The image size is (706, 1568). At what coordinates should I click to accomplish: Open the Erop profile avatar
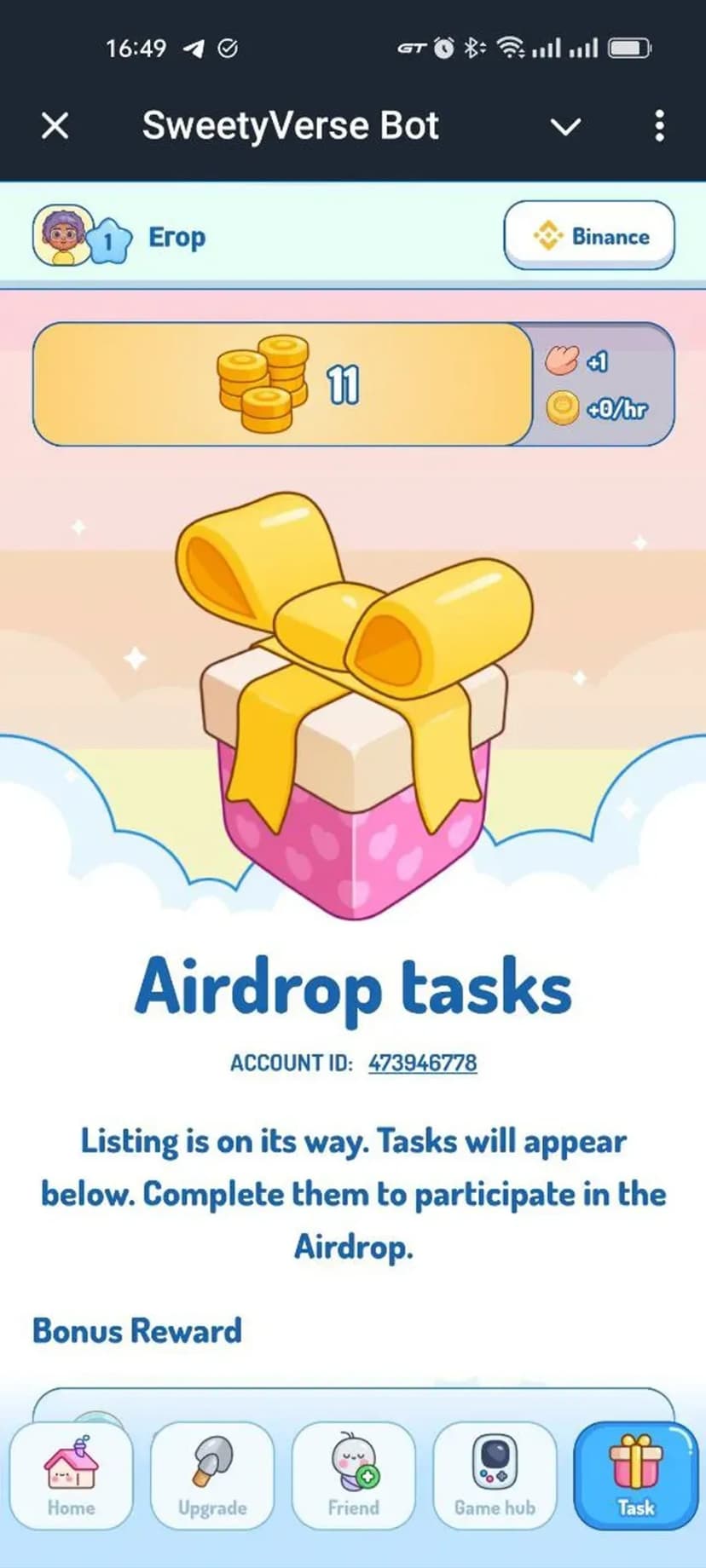tap(63, 235)
